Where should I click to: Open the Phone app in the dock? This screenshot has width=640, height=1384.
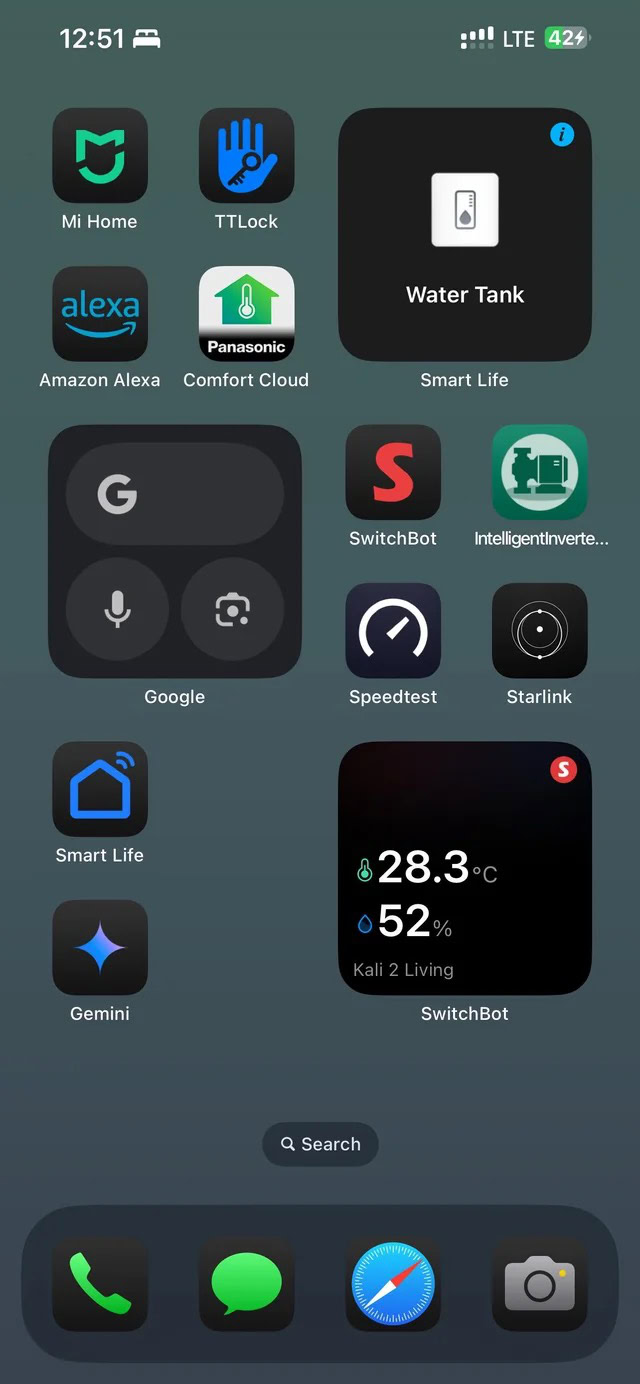pos(100,1284)
